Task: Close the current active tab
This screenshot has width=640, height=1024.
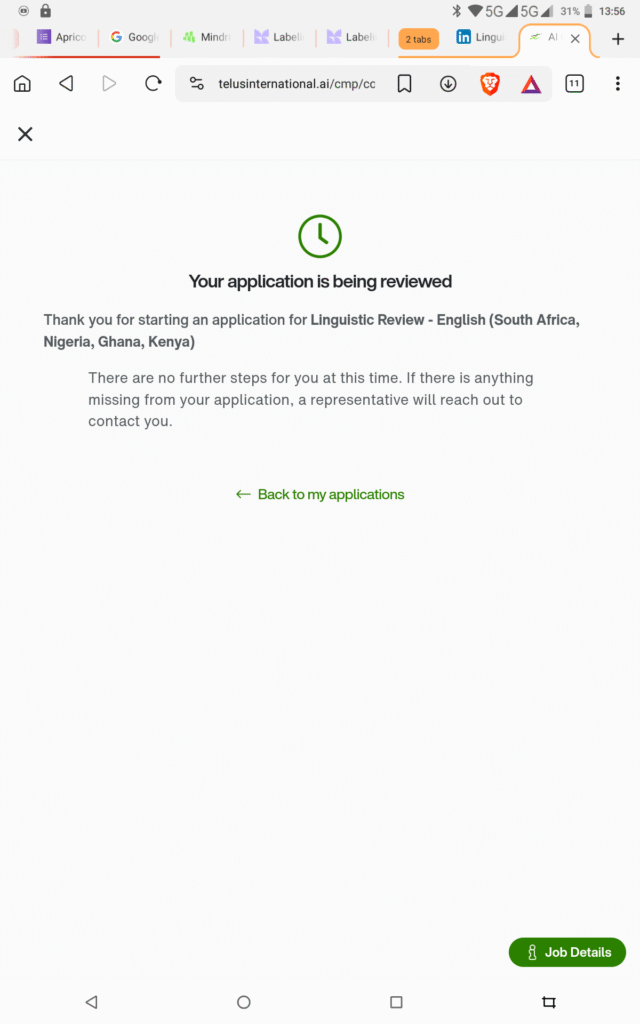Action: pos(575,39)
